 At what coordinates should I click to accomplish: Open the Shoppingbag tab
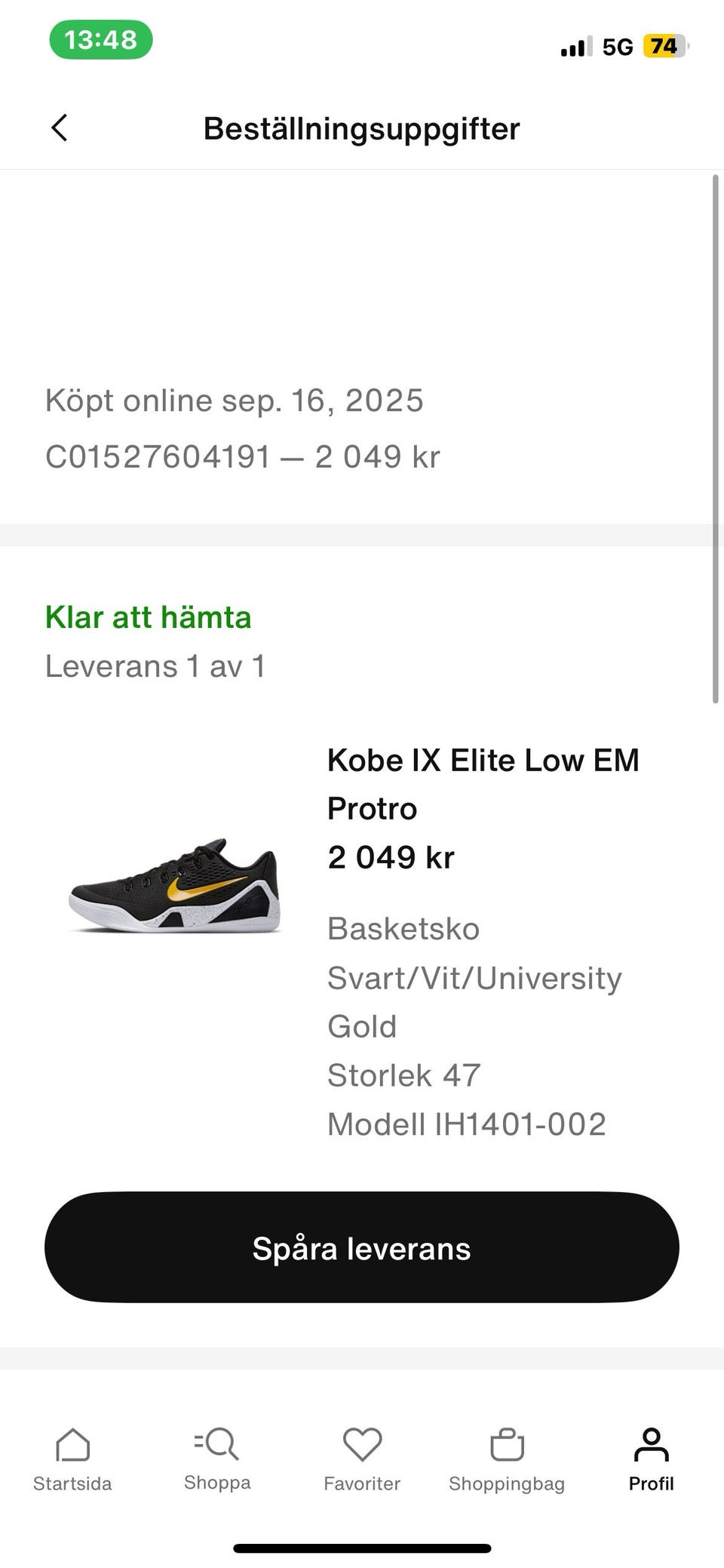507,1459
